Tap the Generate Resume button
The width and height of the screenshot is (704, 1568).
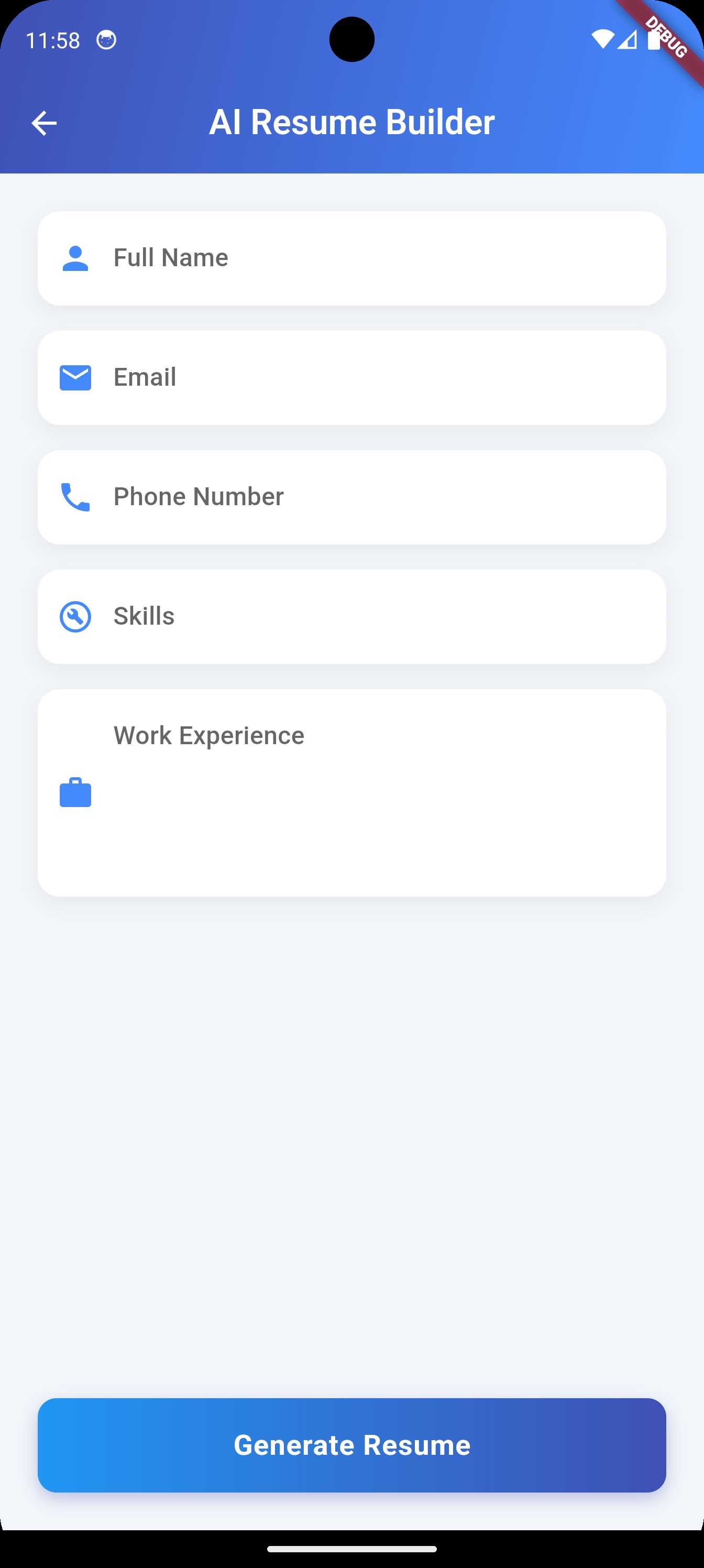coord(351,1445)
